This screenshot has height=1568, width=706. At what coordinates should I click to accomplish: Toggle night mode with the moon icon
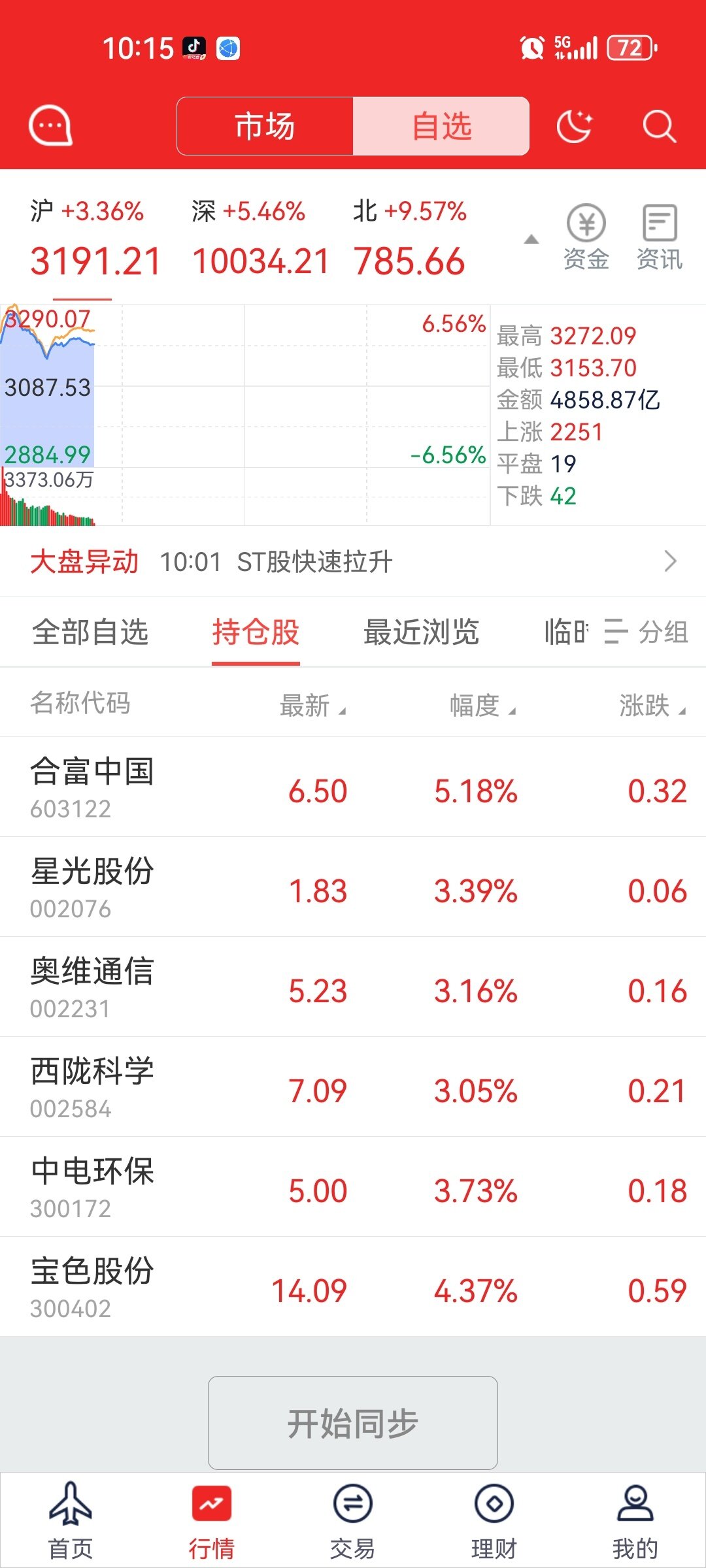click(574, 125)
